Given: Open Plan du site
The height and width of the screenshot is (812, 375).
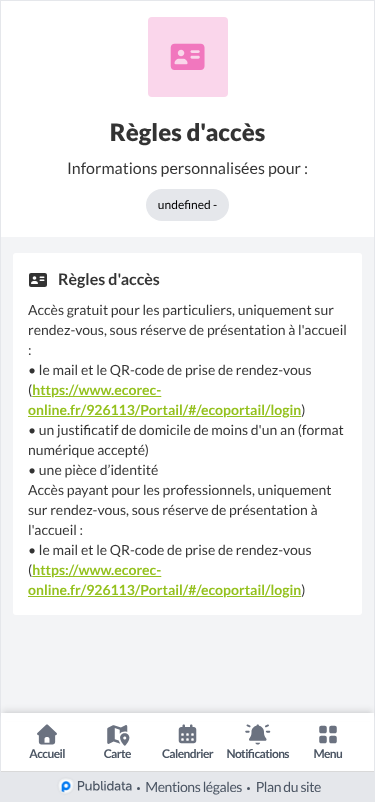Looking at the screenshot, I should (289, 787).
